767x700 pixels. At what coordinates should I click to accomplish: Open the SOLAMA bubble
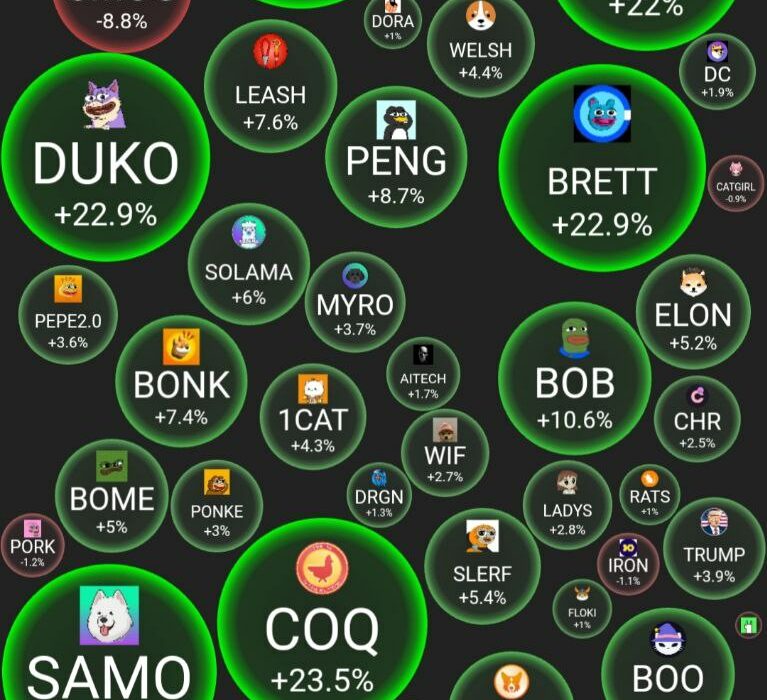tap(248, 265)
